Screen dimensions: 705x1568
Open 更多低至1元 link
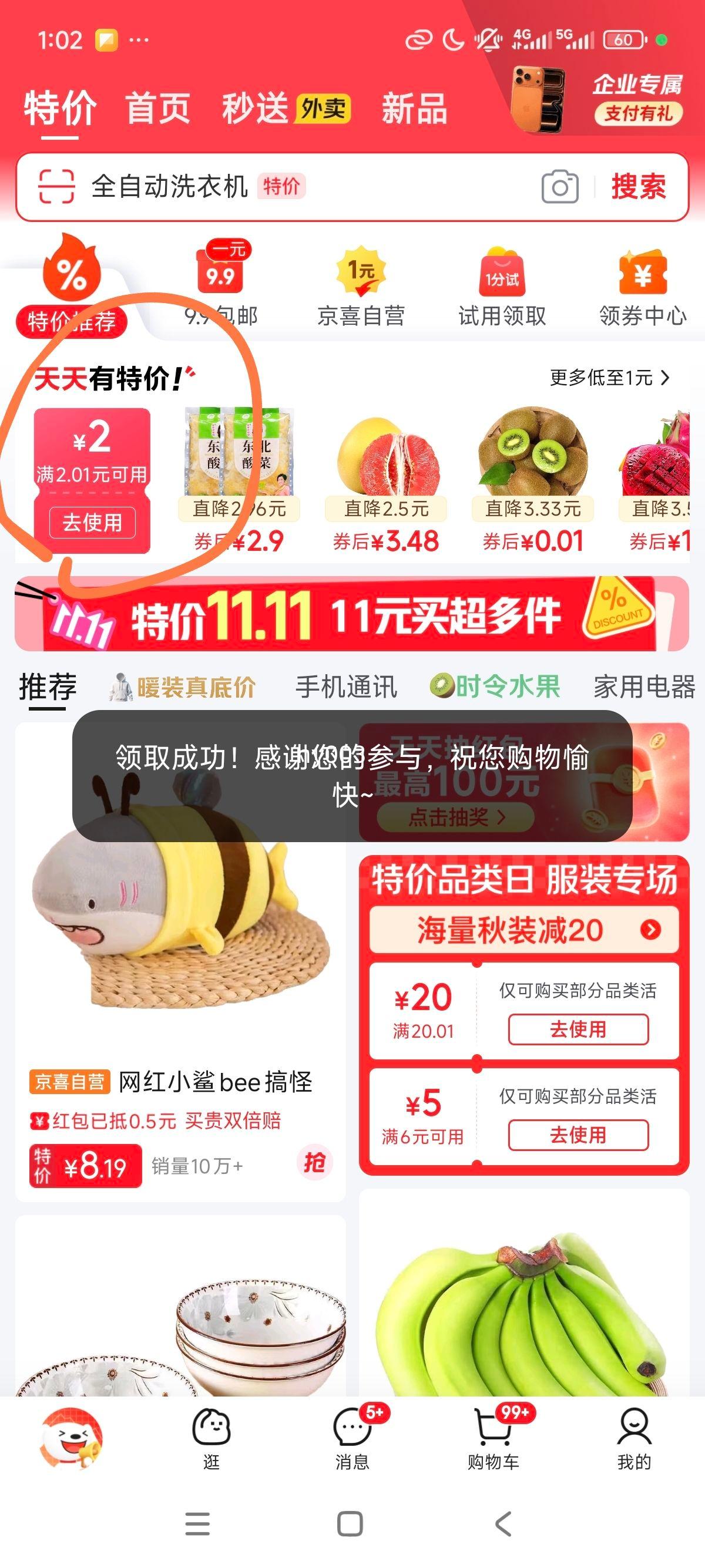point(609,378)
